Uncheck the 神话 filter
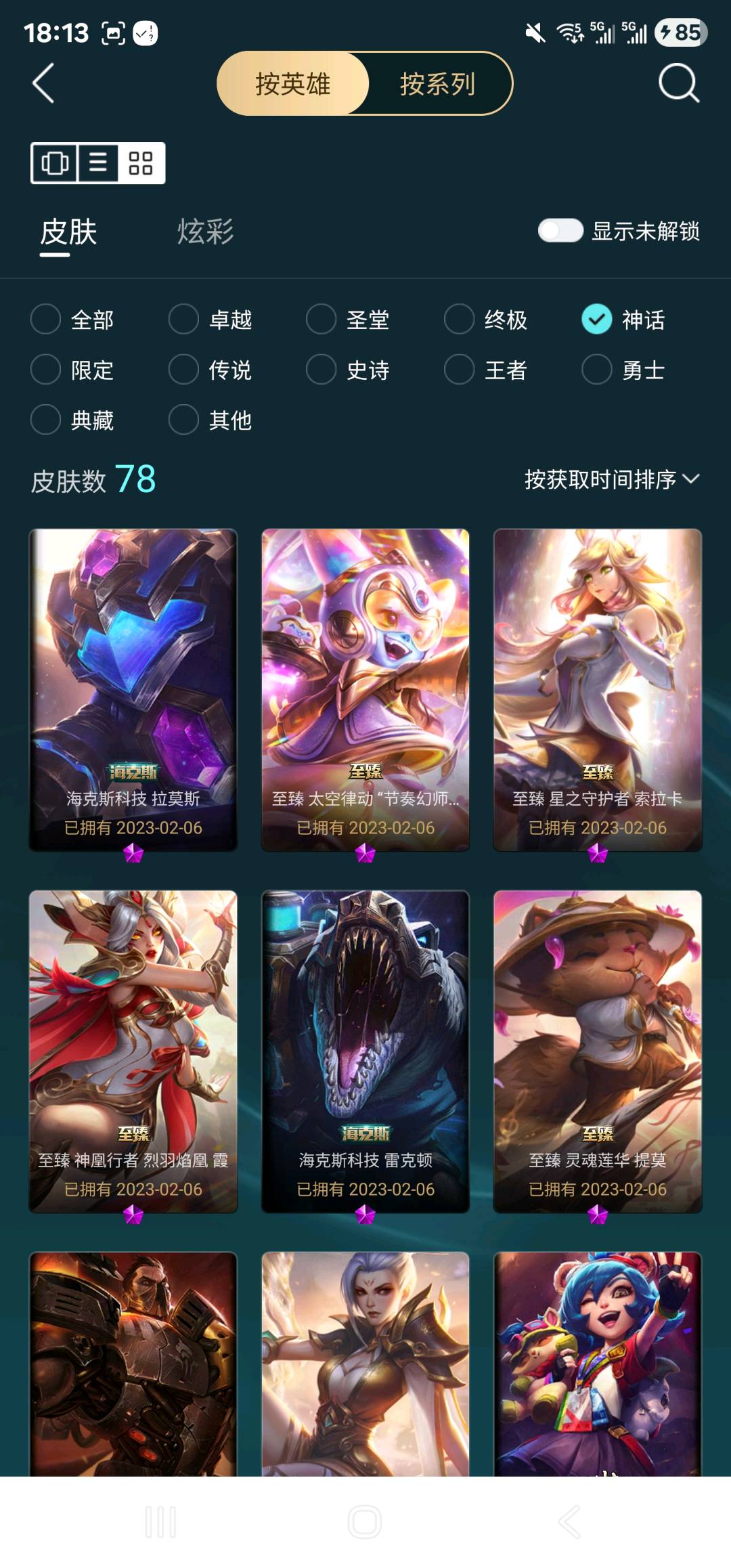Image resolution: width=731 pixels, height=1568 pixels. pyautogui.click(x=624, y=320)
